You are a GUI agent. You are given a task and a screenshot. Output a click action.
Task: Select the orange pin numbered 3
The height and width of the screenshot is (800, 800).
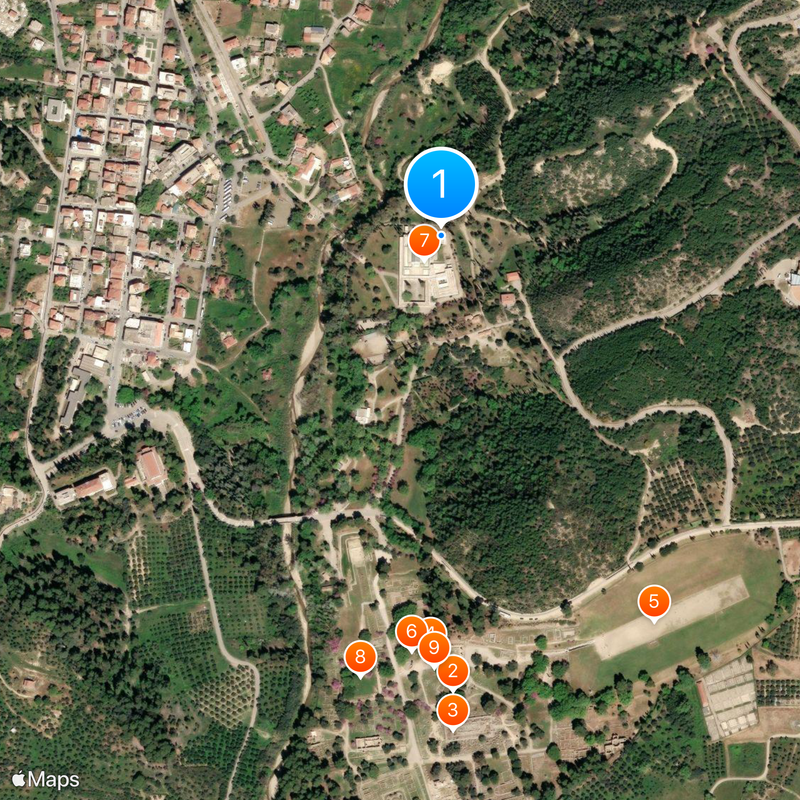click(x=453, y=710)
